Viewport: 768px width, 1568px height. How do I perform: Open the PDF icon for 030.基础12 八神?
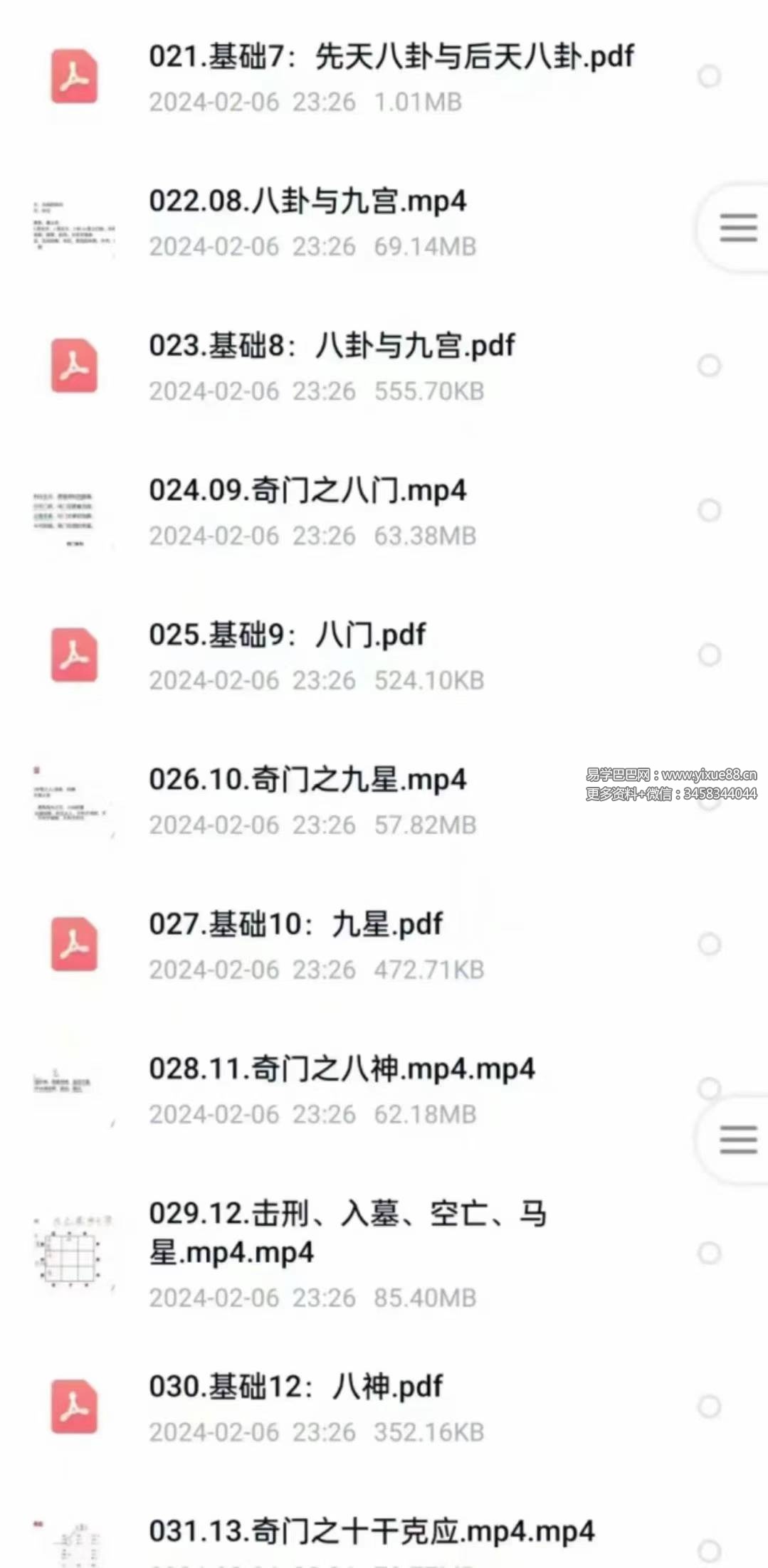(x=74, y=1405)
